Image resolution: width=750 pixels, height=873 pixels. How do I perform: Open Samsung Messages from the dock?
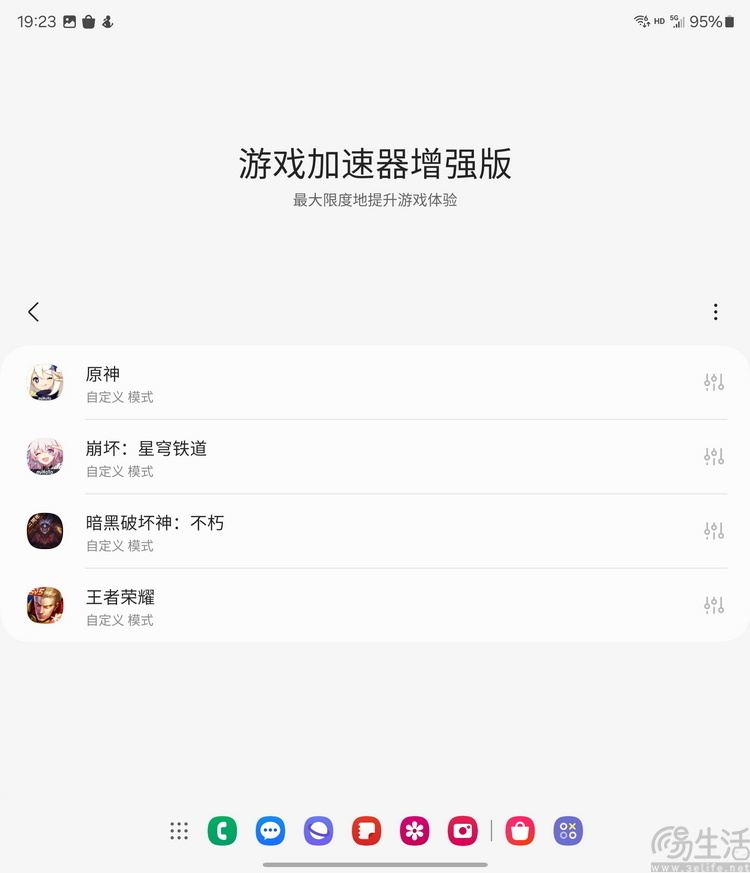(270, 831)
